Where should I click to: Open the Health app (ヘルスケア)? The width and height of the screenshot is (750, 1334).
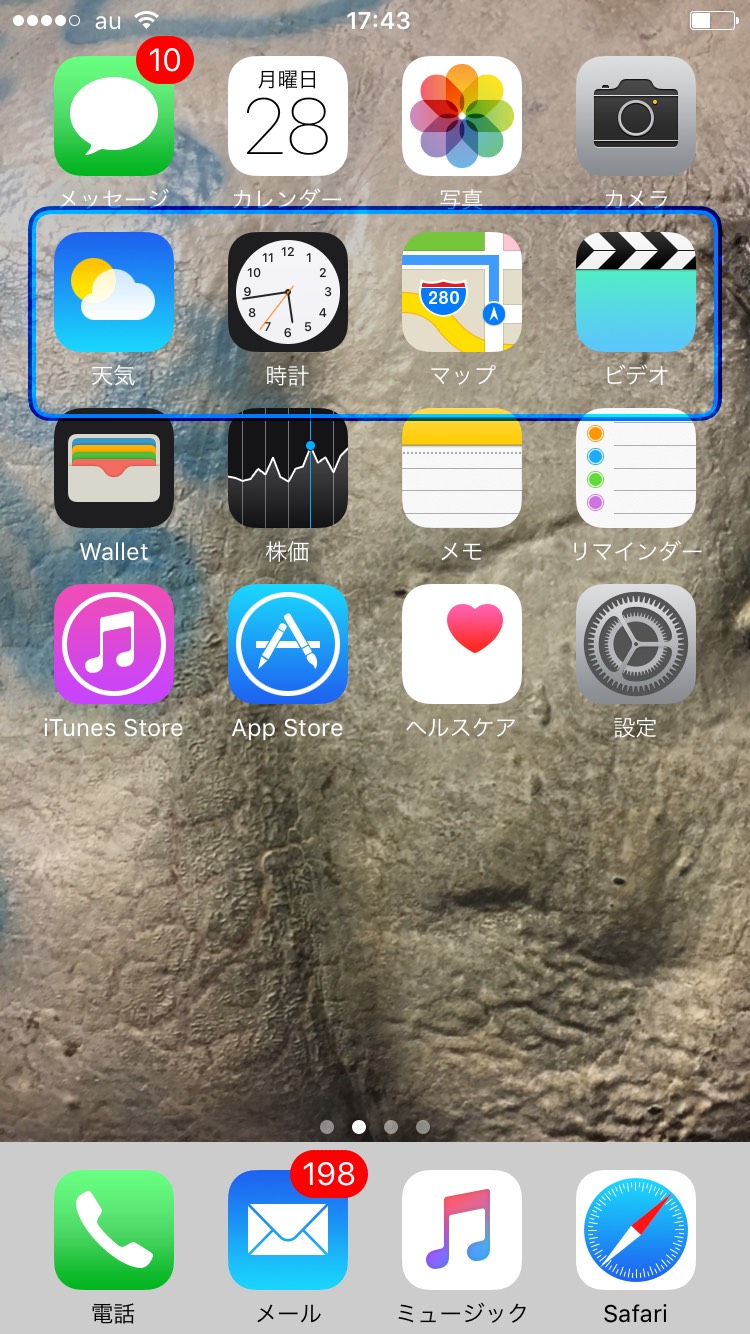point(462,644)
